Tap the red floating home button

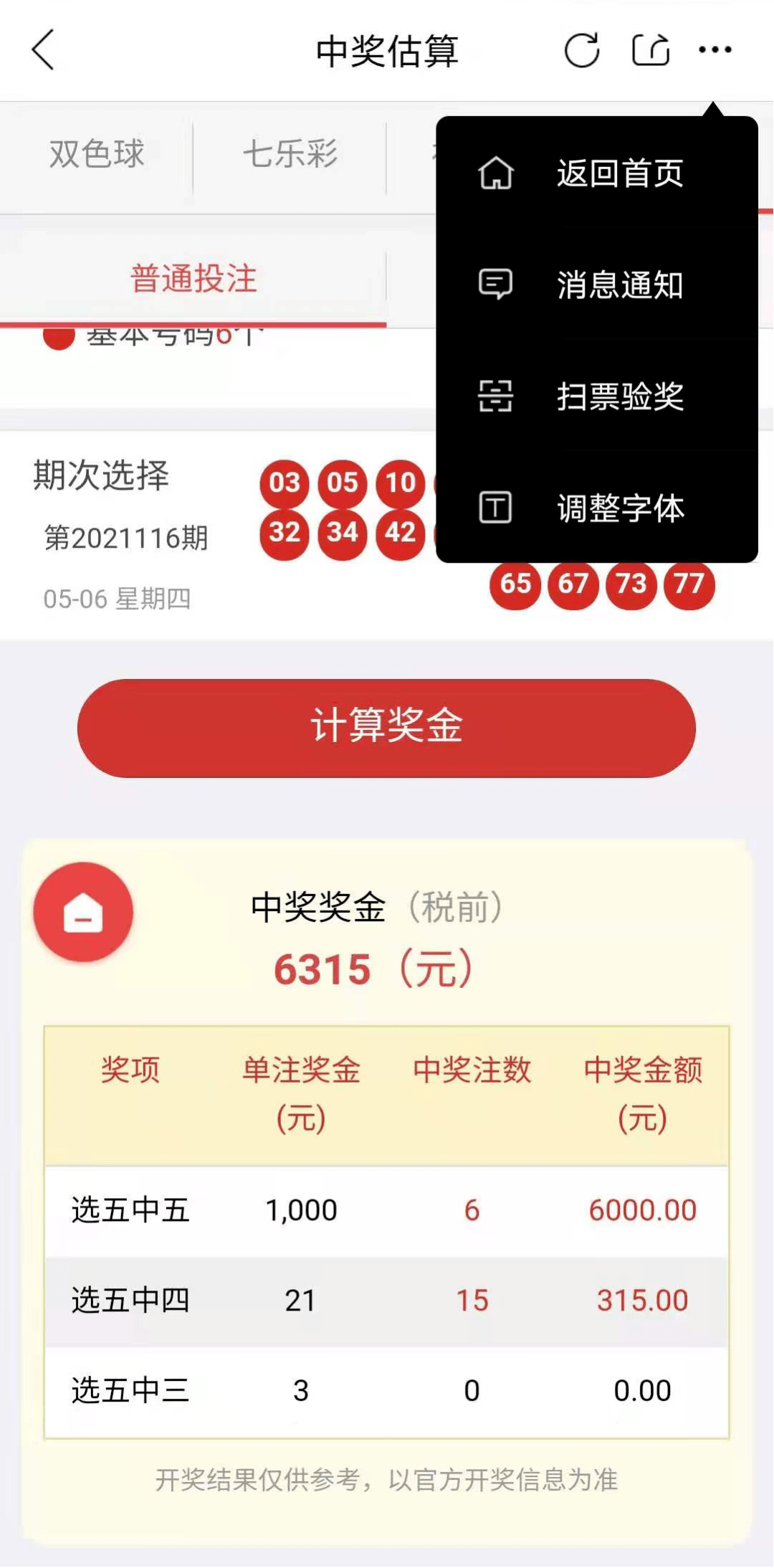83,912
